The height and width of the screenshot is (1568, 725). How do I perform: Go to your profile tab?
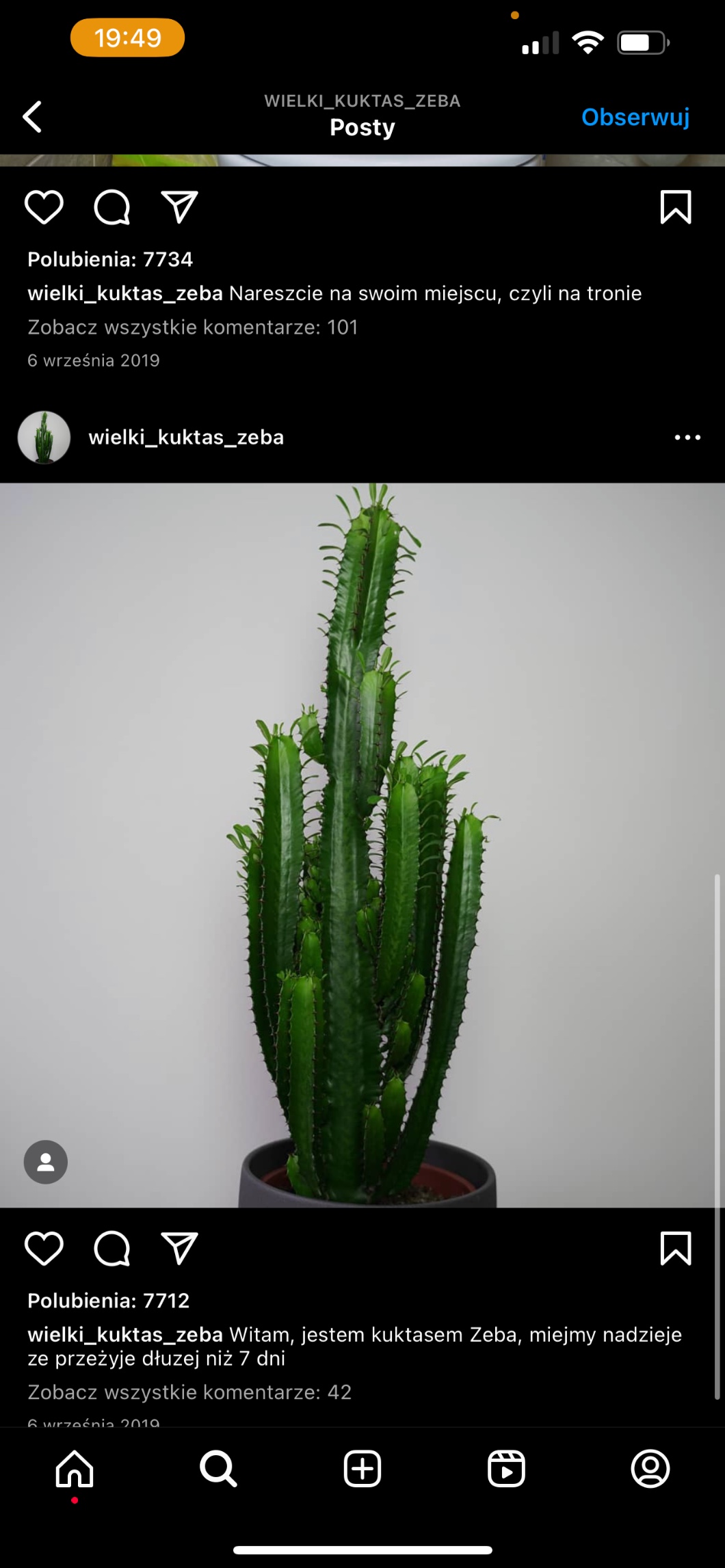coord(650,1469)
